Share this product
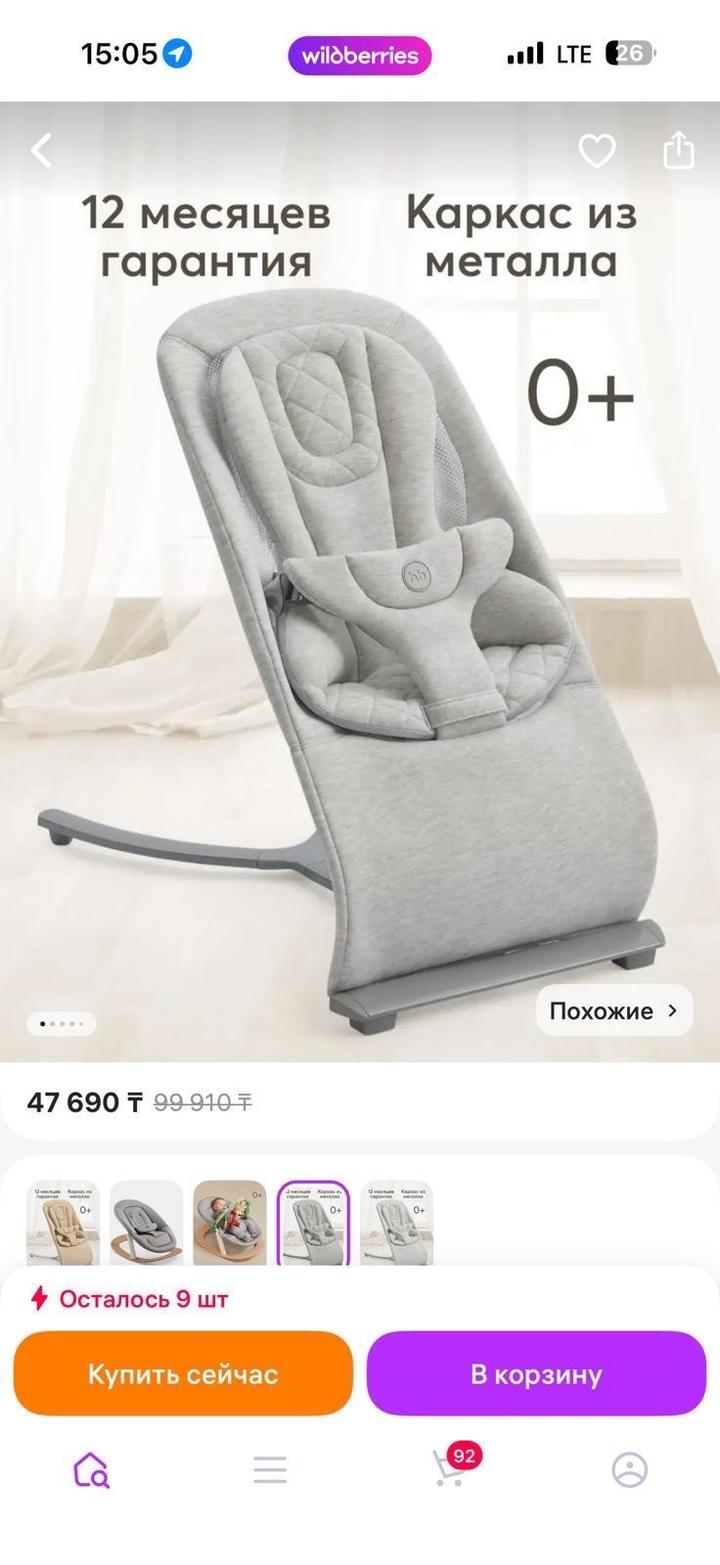720x1565 pixels. (678, 151)
